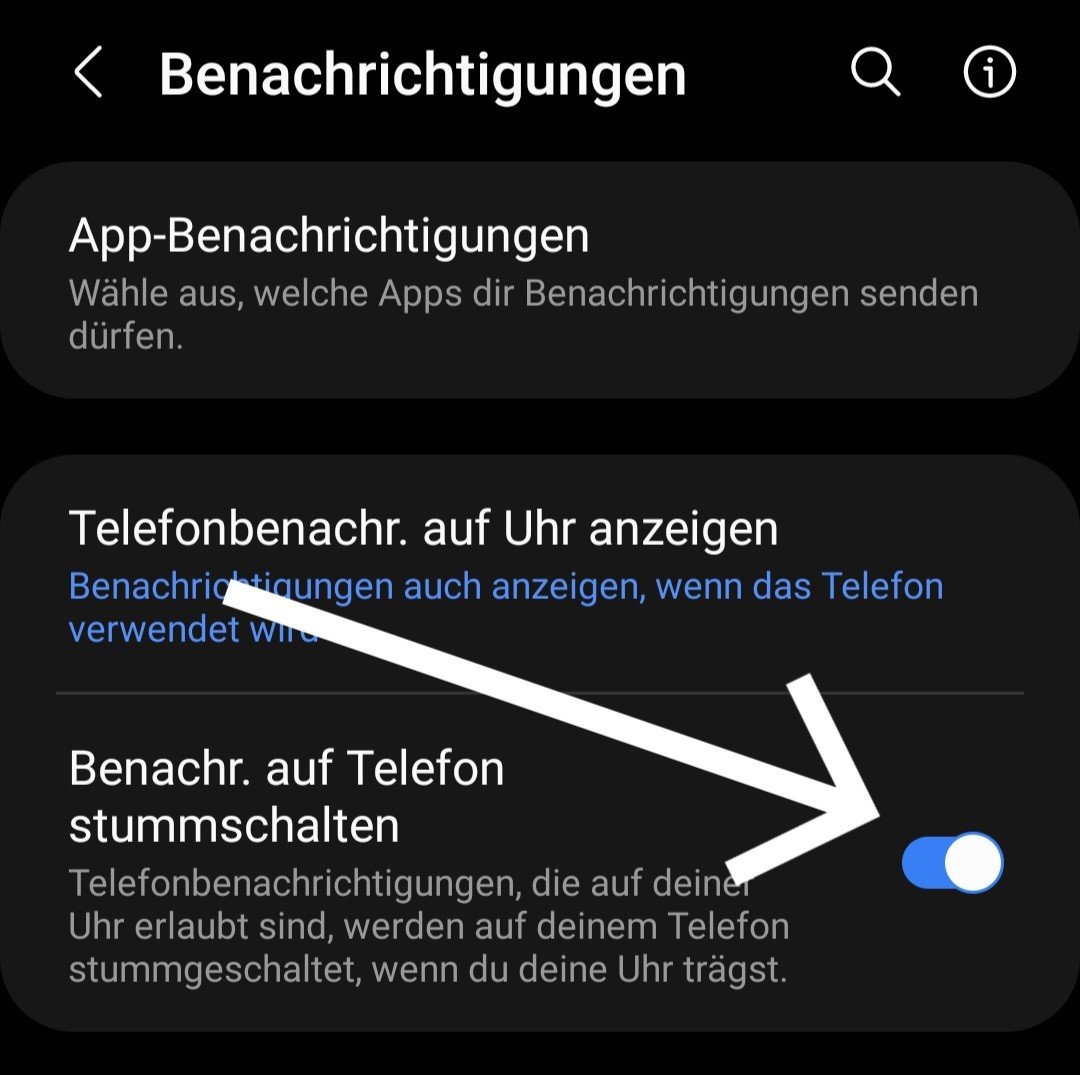Go back from Benachrichtigungen
1080x1075 pixels.
[88, 74]
